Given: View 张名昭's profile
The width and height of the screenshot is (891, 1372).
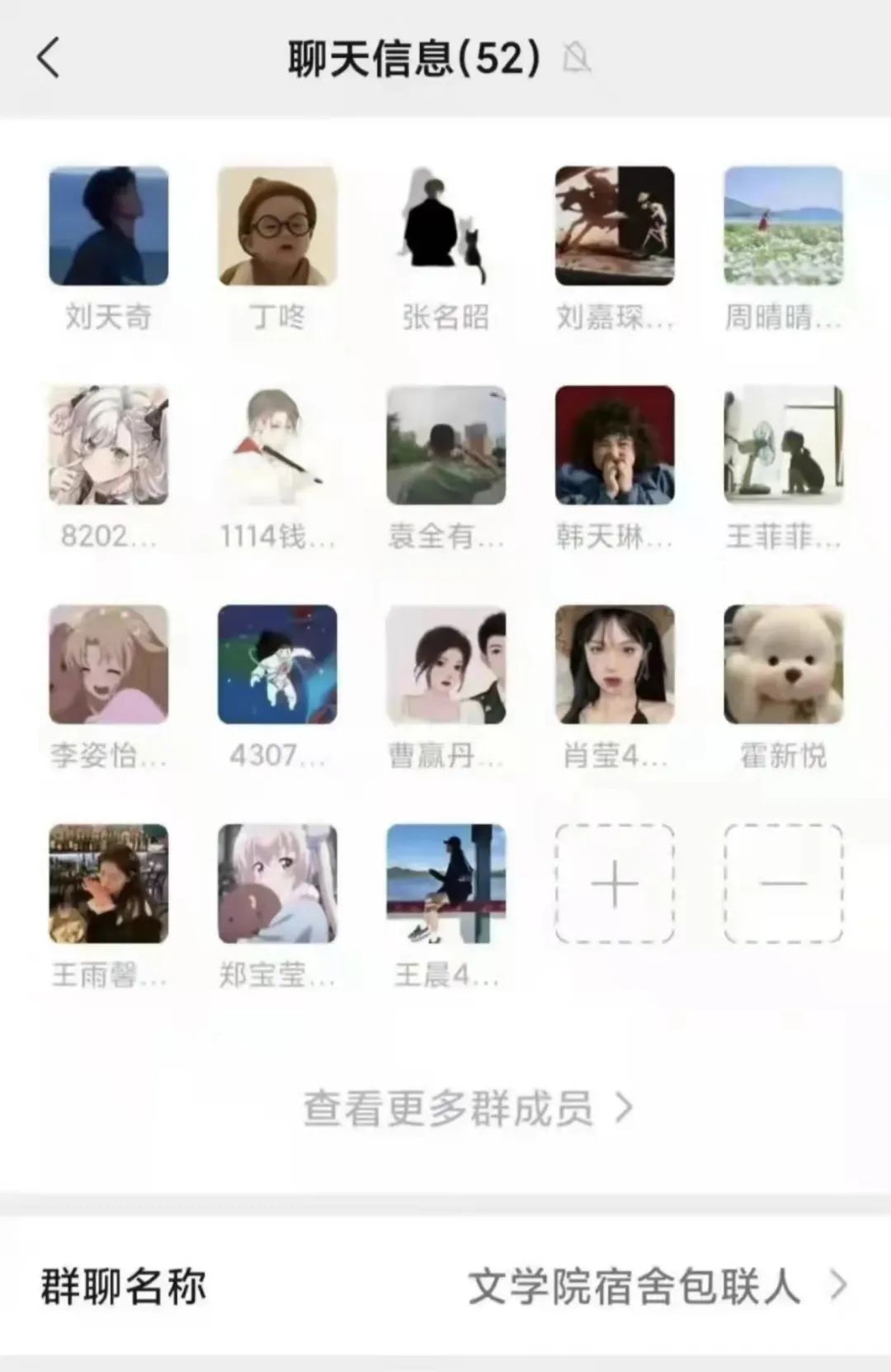Looking at the screenshot, I should click(x=445, y=226).
